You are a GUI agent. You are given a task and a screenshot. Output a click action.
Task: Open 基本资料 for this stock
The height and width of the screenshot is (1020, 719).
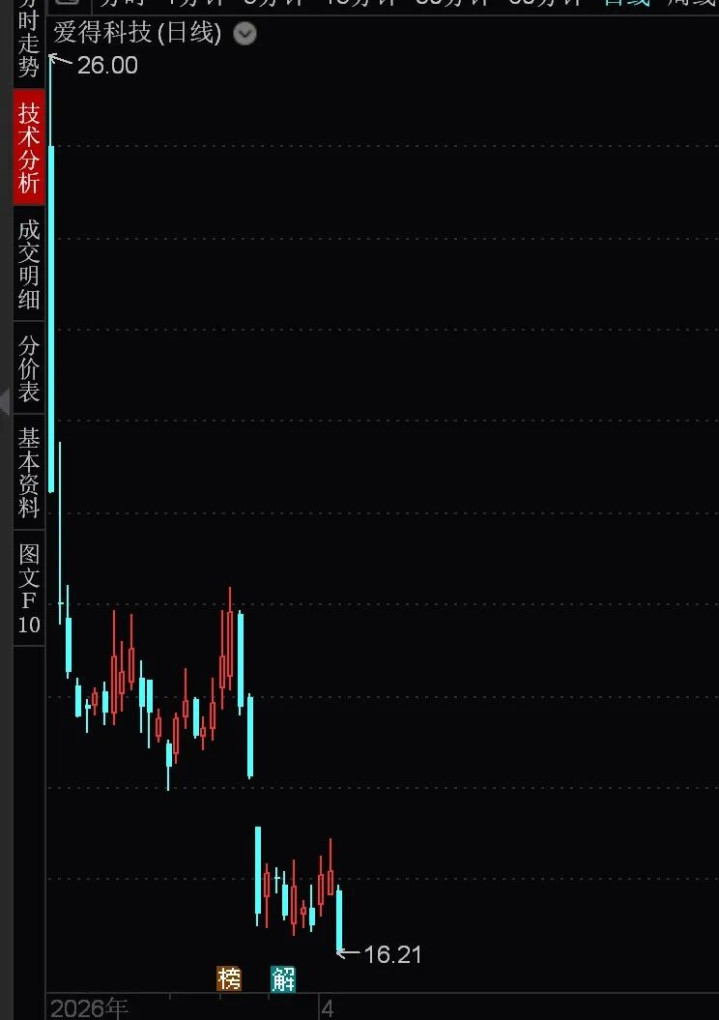click(29, 472)
